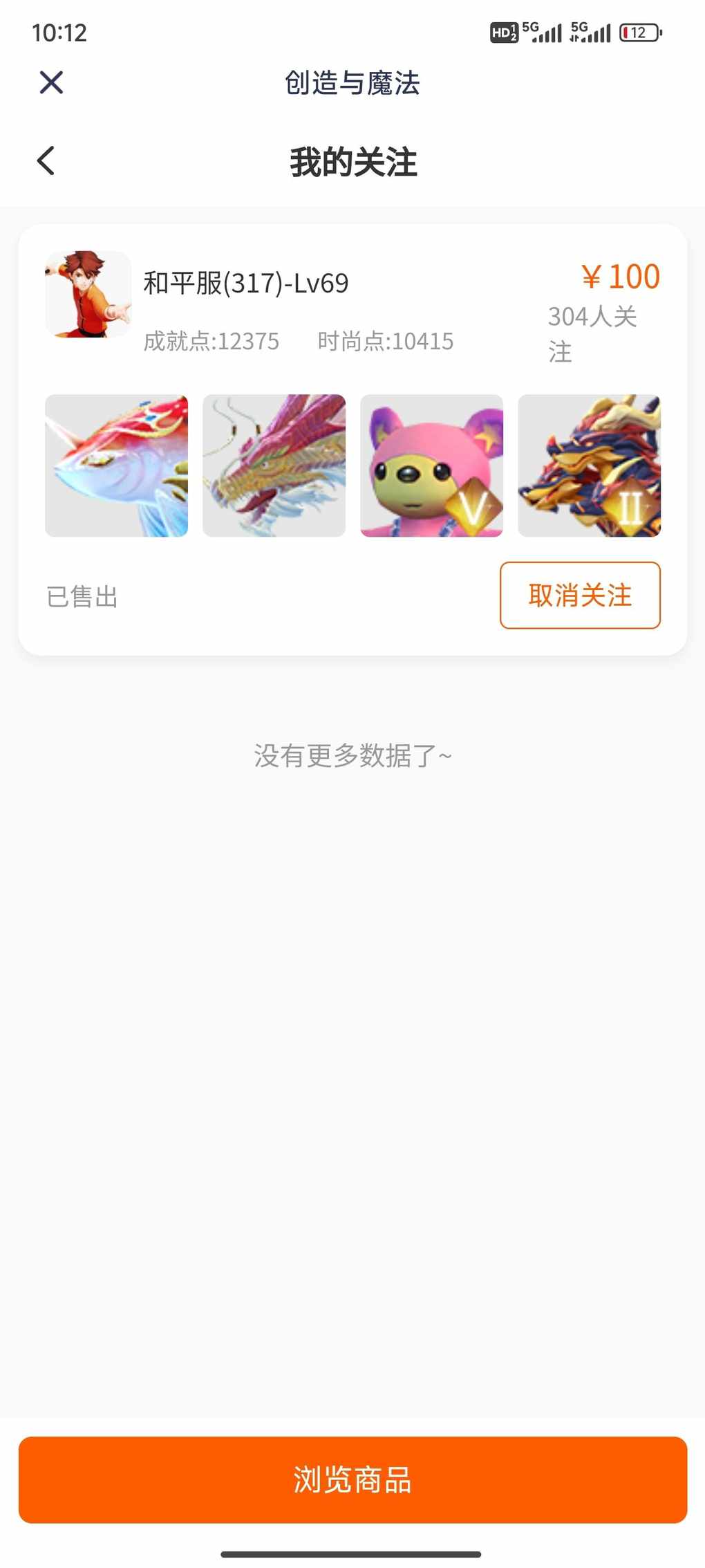Go back from 我的关注
The width and height of the screenshot is (705, 1568).
coord(46,161)
